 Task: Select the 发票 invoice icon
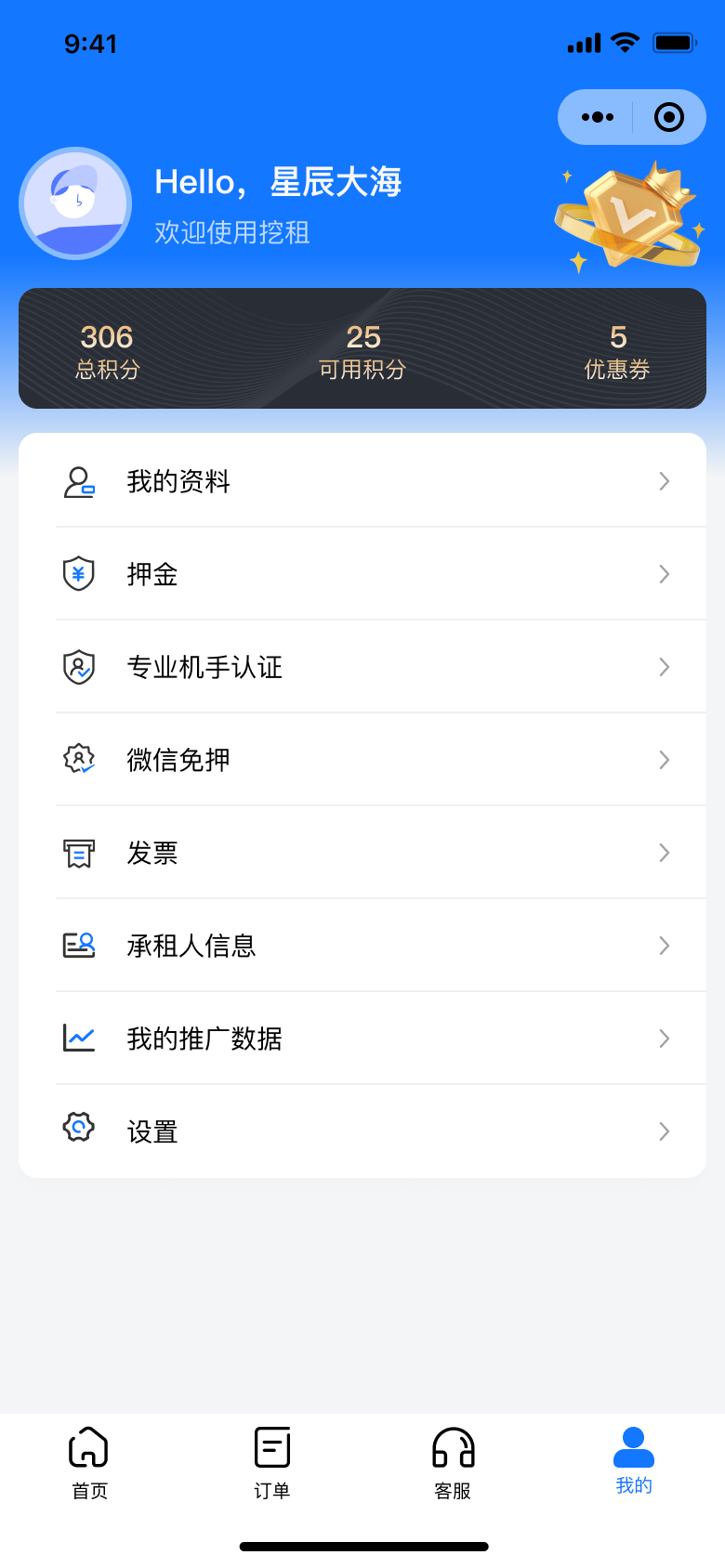[79, 853]
